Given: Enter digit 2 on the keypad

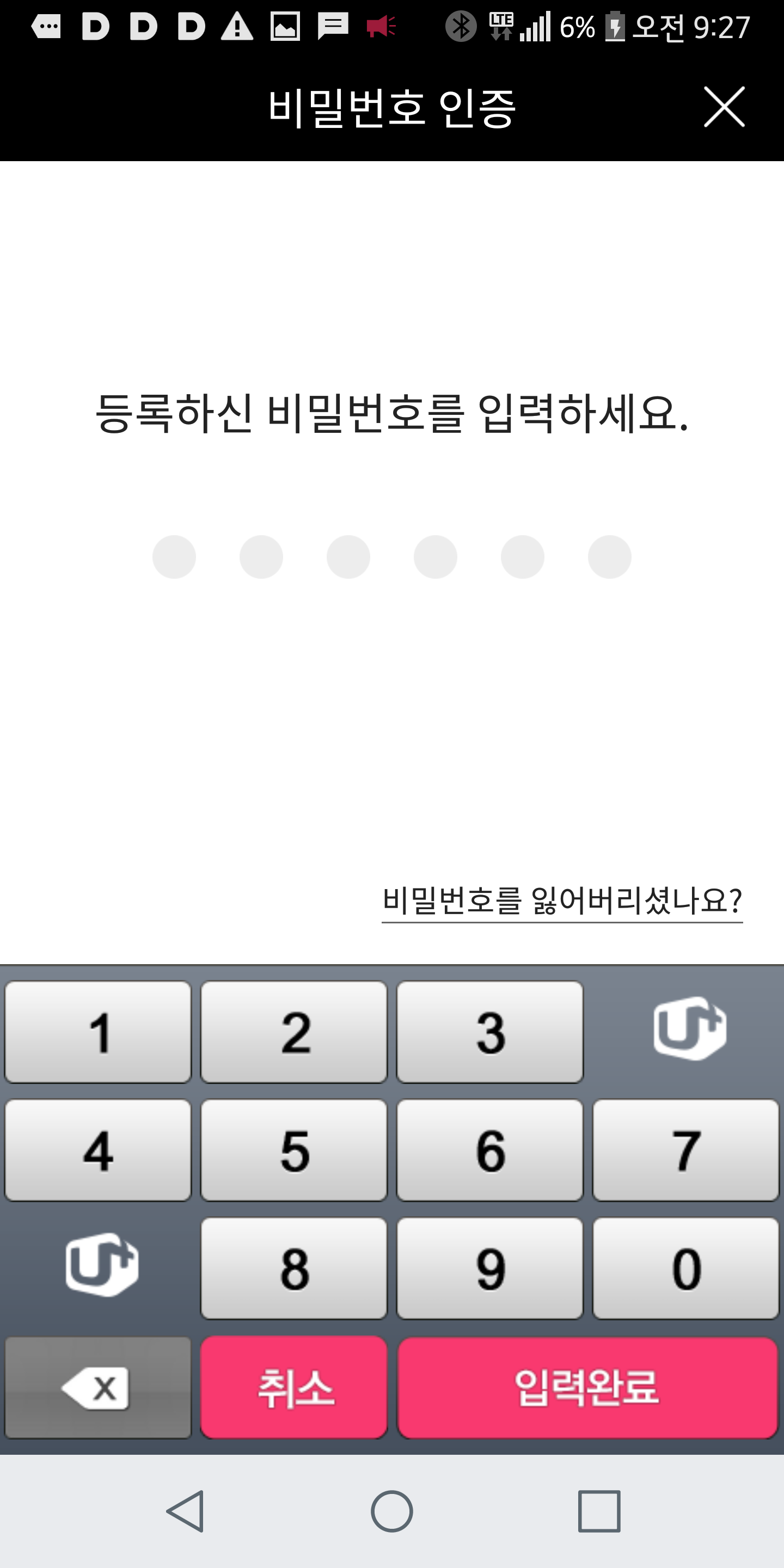Looking at the screenshot, I should [294, 1032].
